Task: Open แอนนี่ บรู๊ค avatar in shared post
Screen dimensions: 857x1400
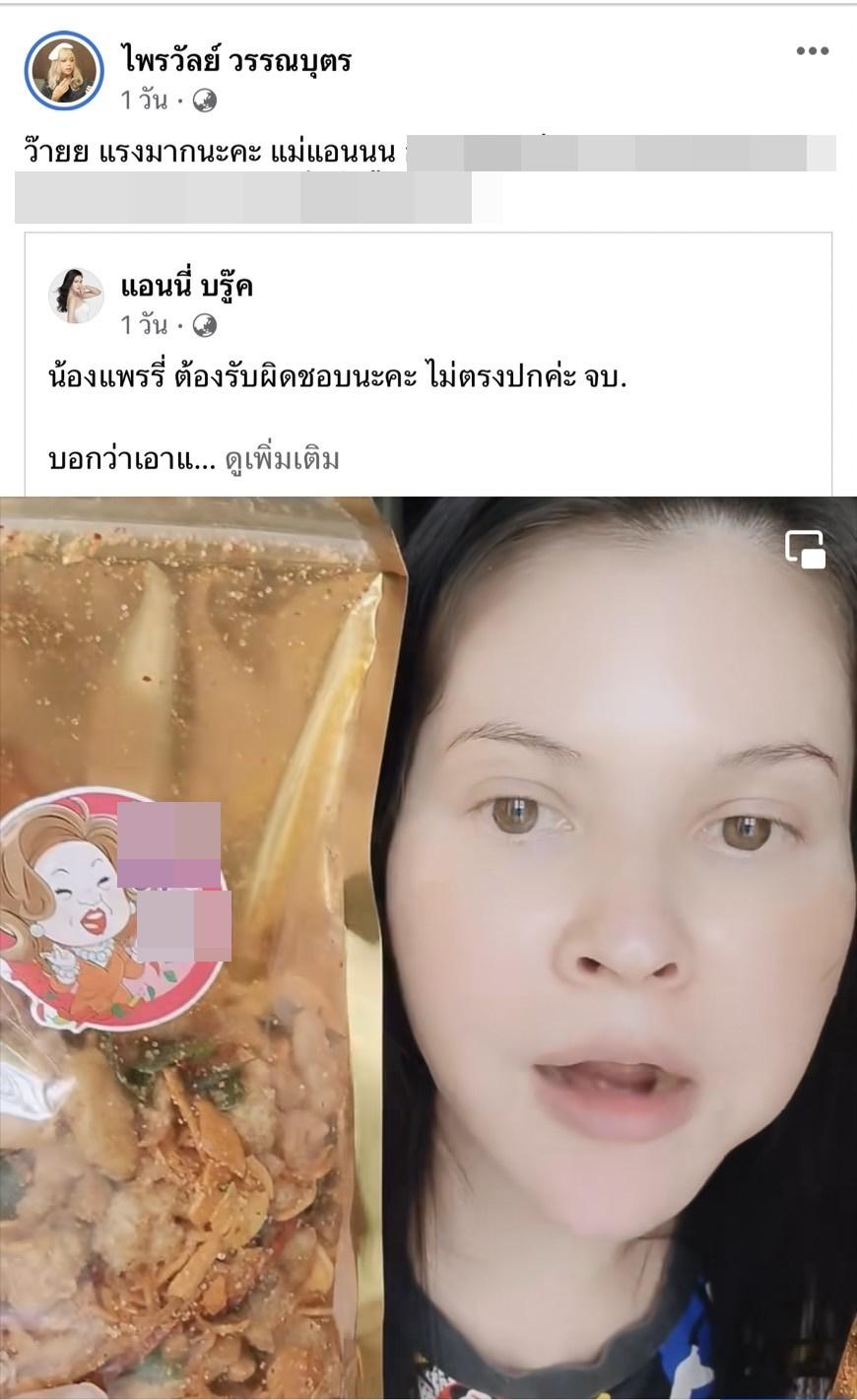Action: [x=76, y=295]
